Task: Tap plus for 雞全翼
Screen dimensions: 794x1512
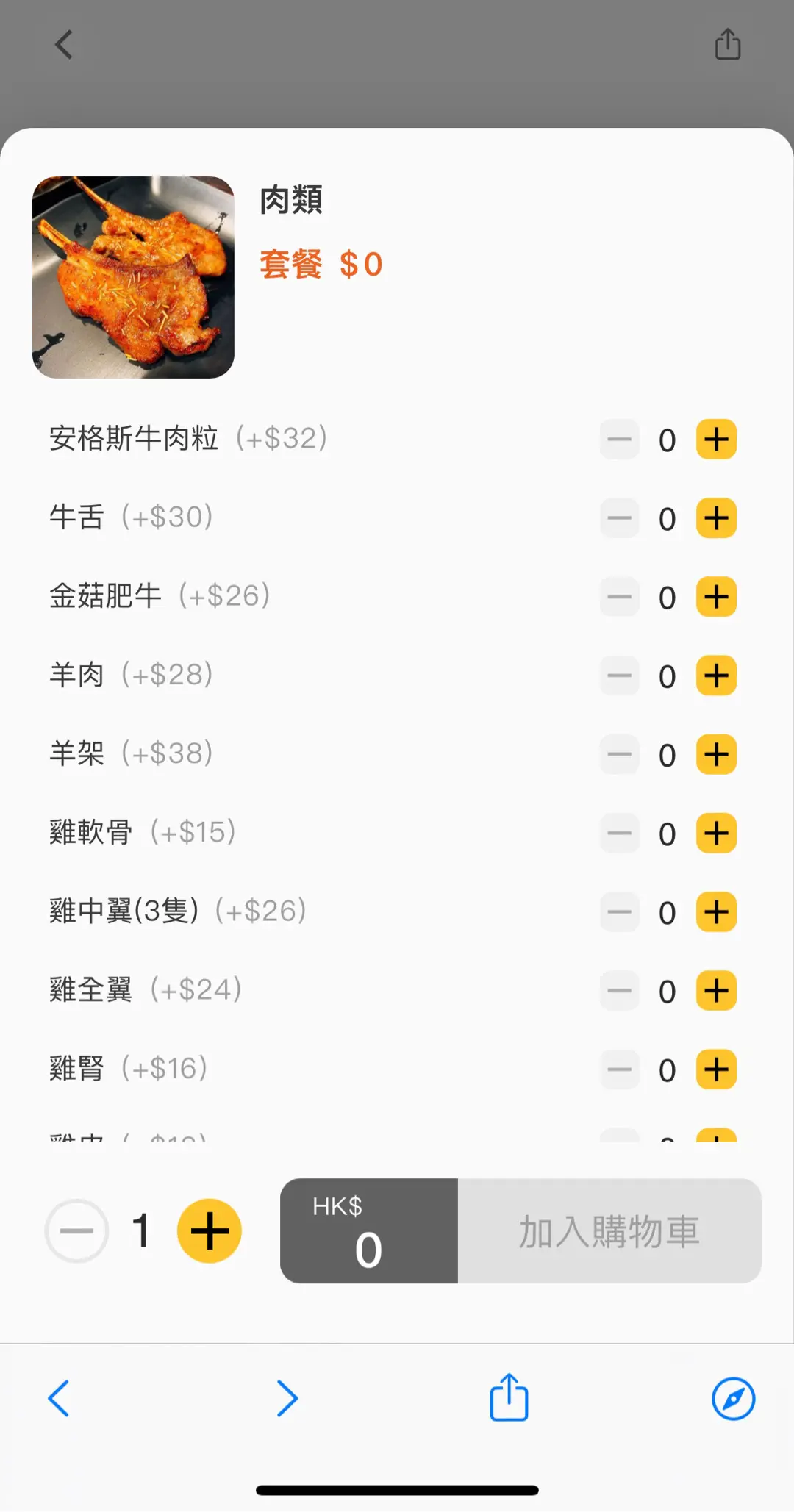Action: [717, 991]
